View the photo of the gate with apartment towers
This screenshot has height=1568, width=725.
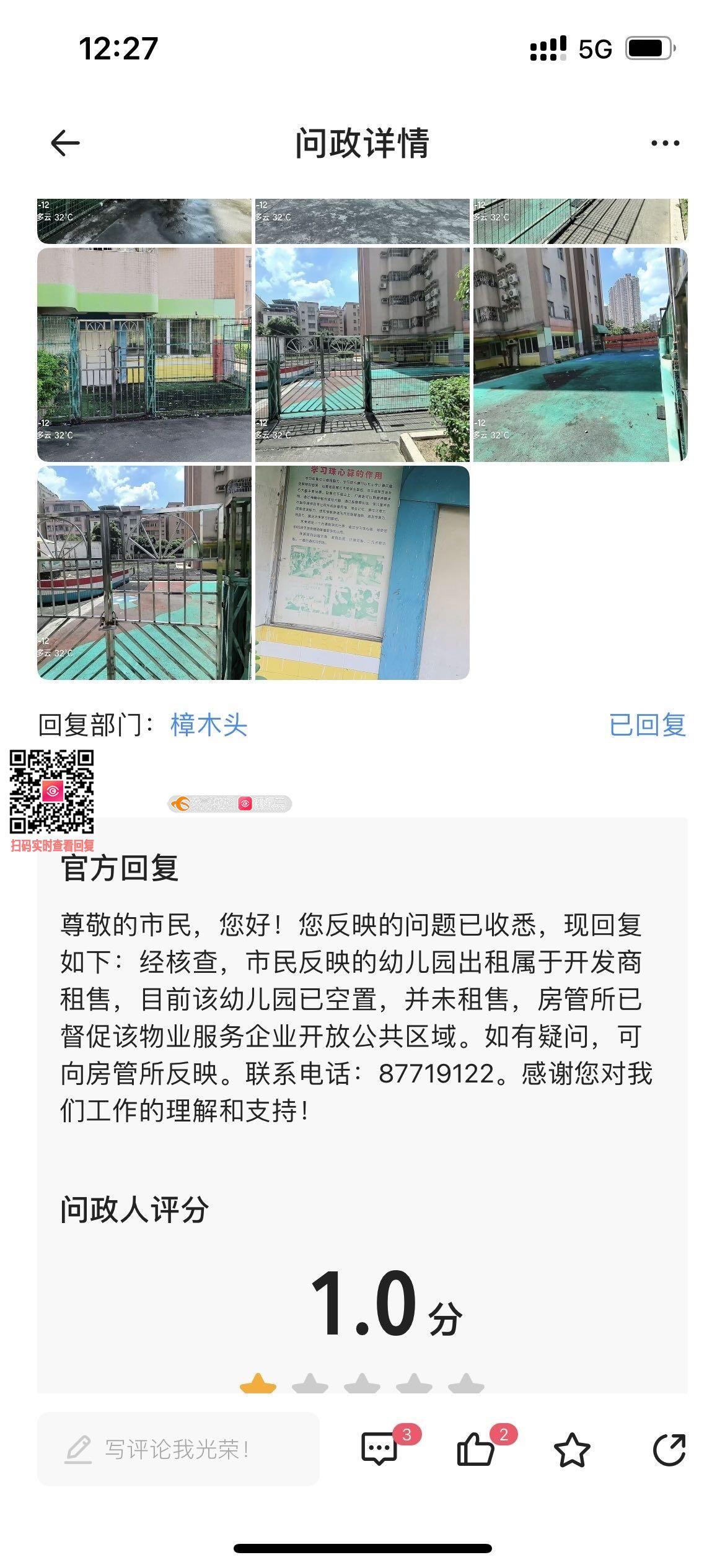362,355
